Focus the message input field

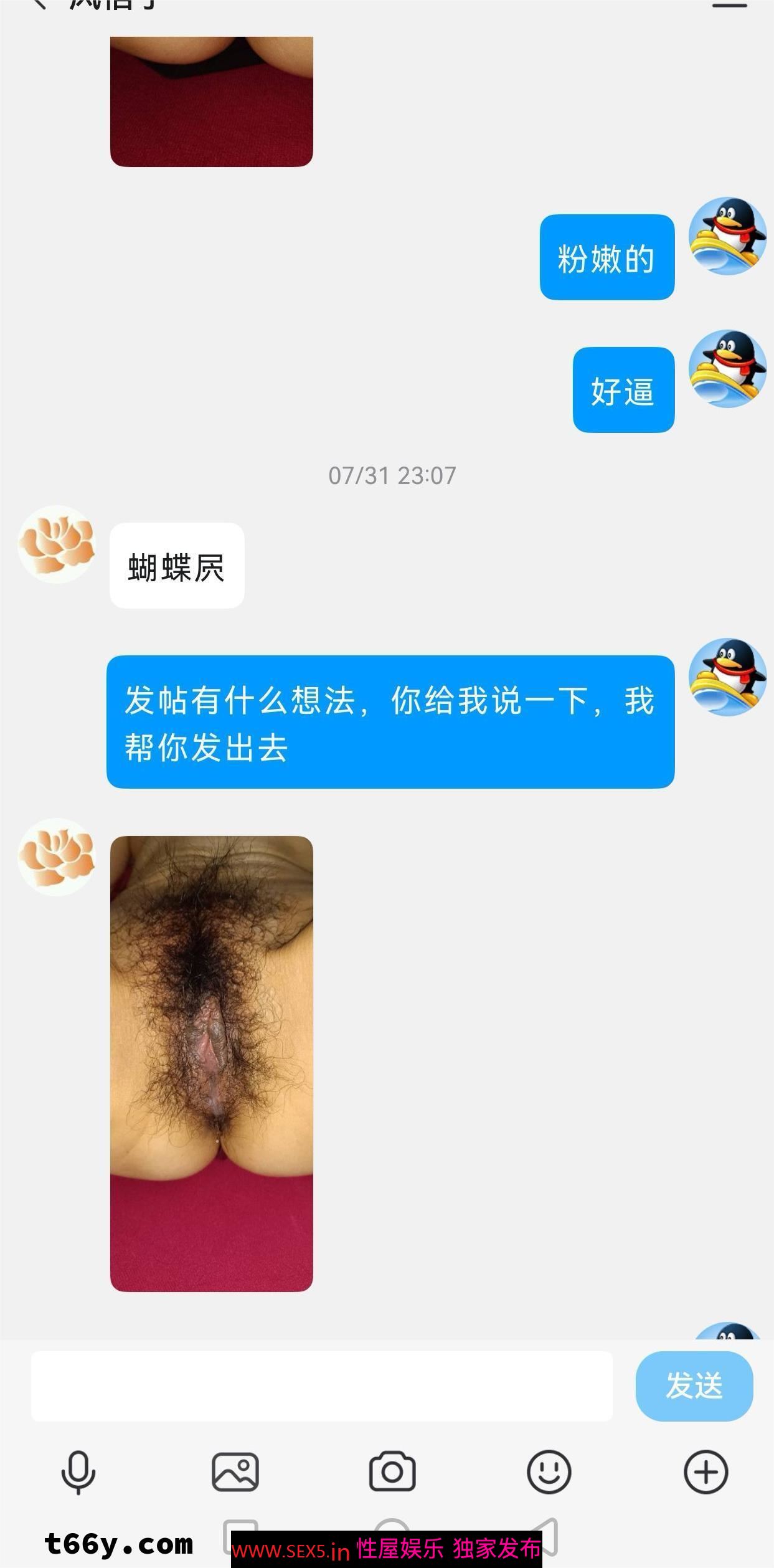click(321, 1386)
